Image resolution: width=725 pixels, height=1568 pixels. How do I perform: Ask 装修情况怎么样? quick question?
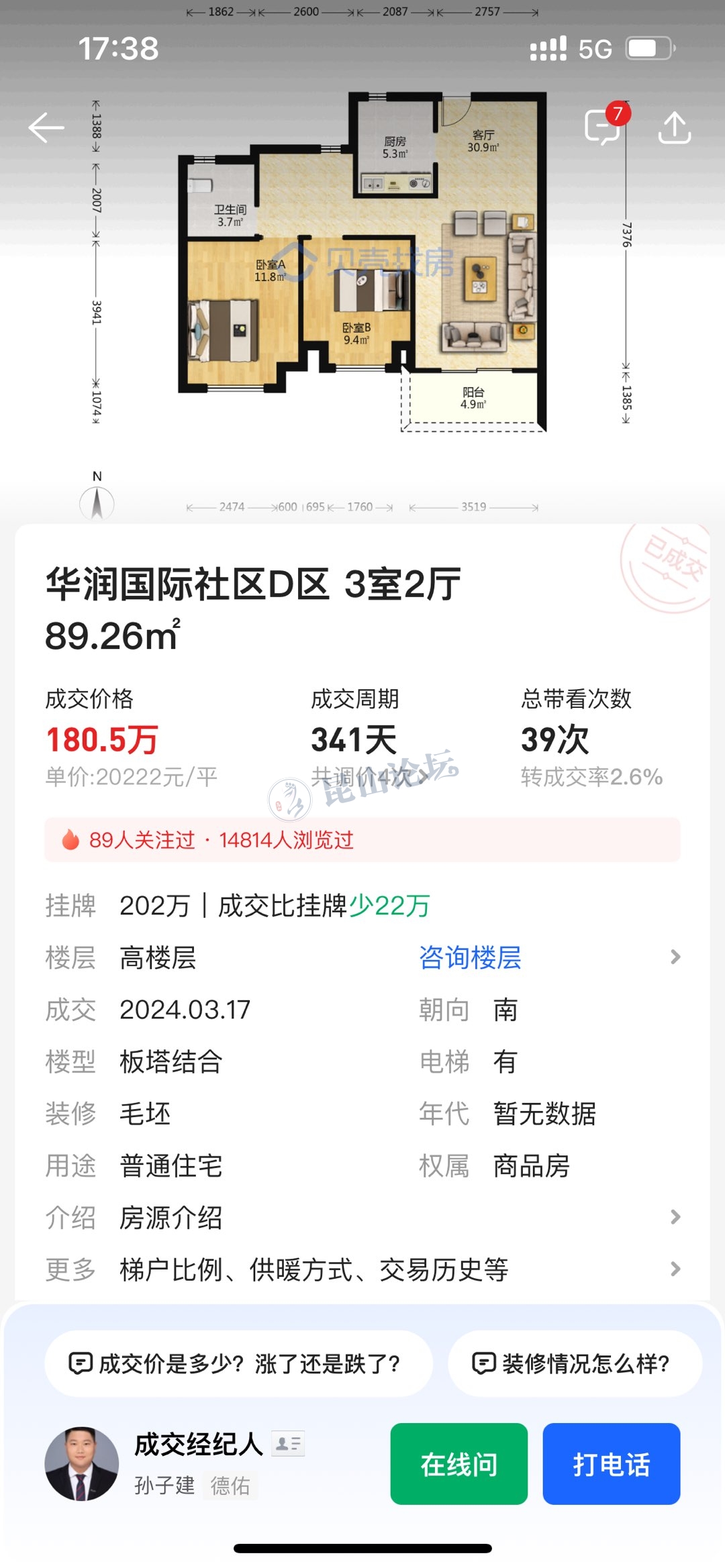click(x=575, y=1363)
